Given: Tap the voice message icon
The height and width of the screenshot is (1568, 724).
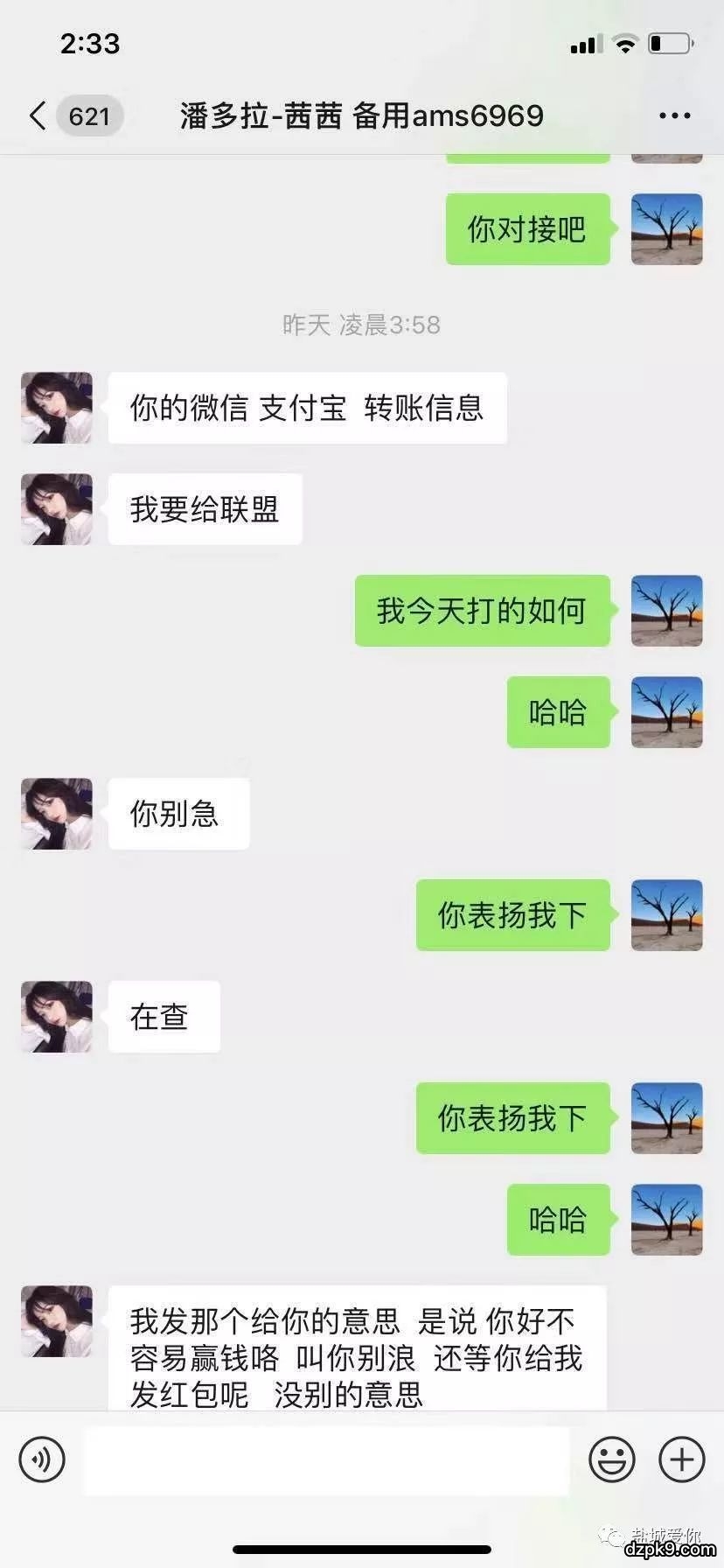Looking at the screenshot, I should point(41,1459).
